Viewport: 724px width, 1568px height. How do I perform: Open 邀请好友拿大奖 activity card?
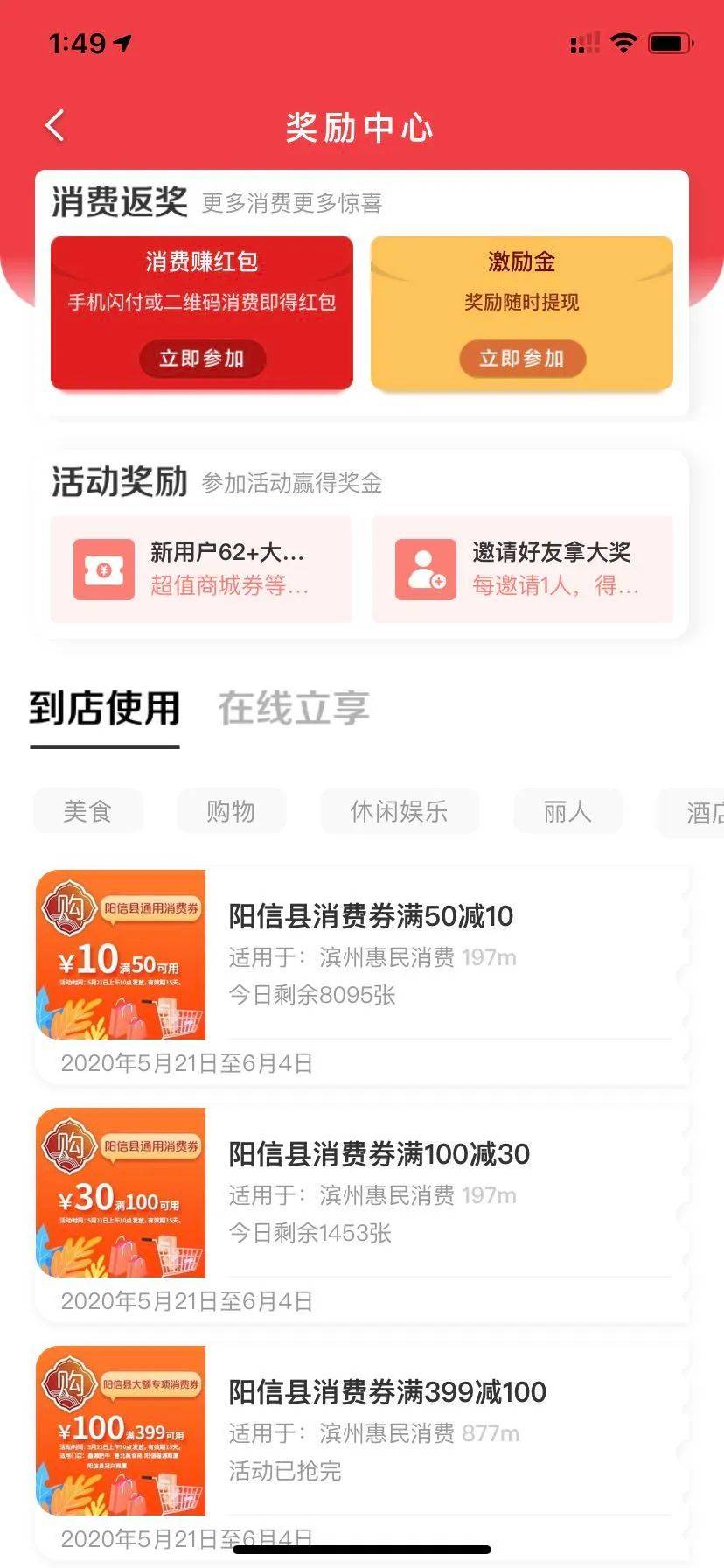tap(523, 570)
